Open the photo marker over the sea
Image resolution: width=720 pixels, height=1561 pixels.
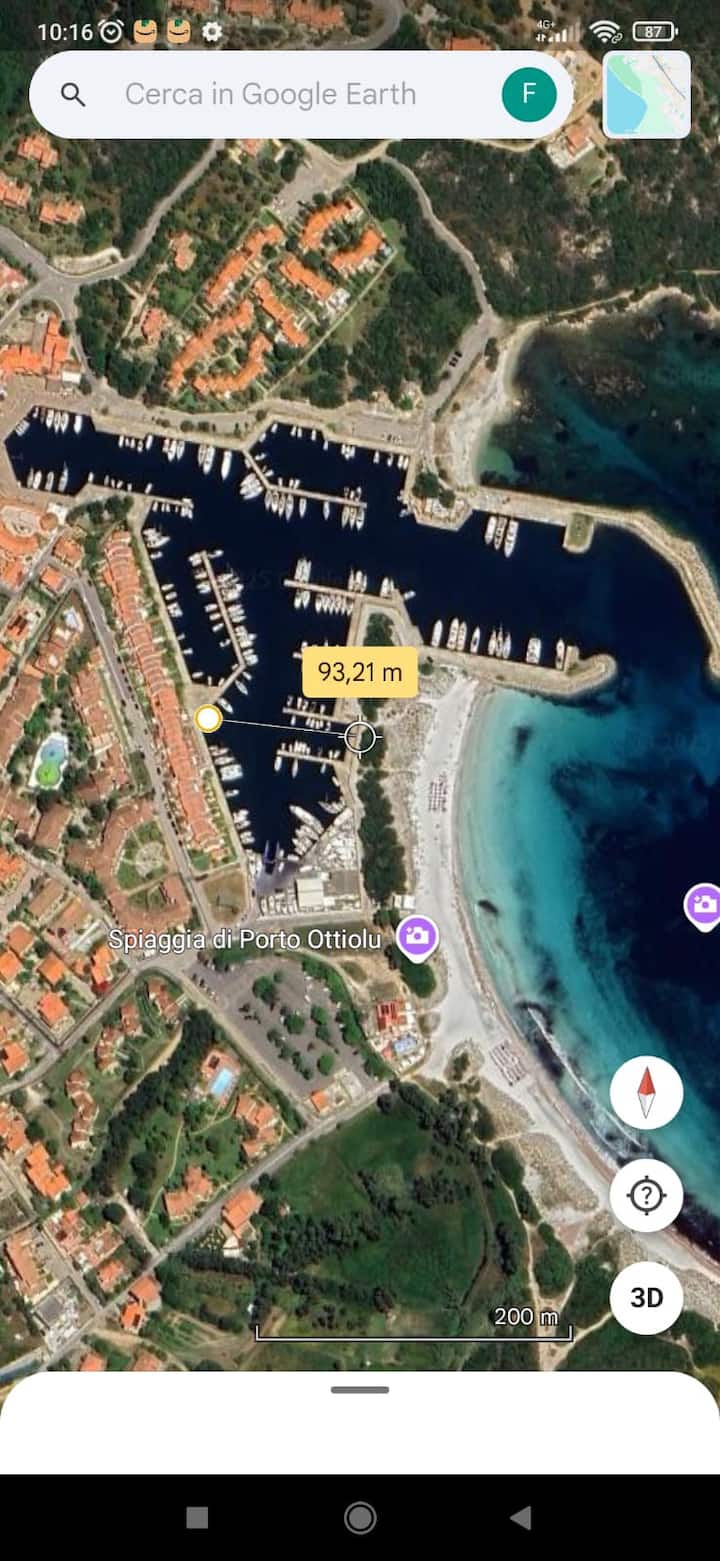click(703, 905)
